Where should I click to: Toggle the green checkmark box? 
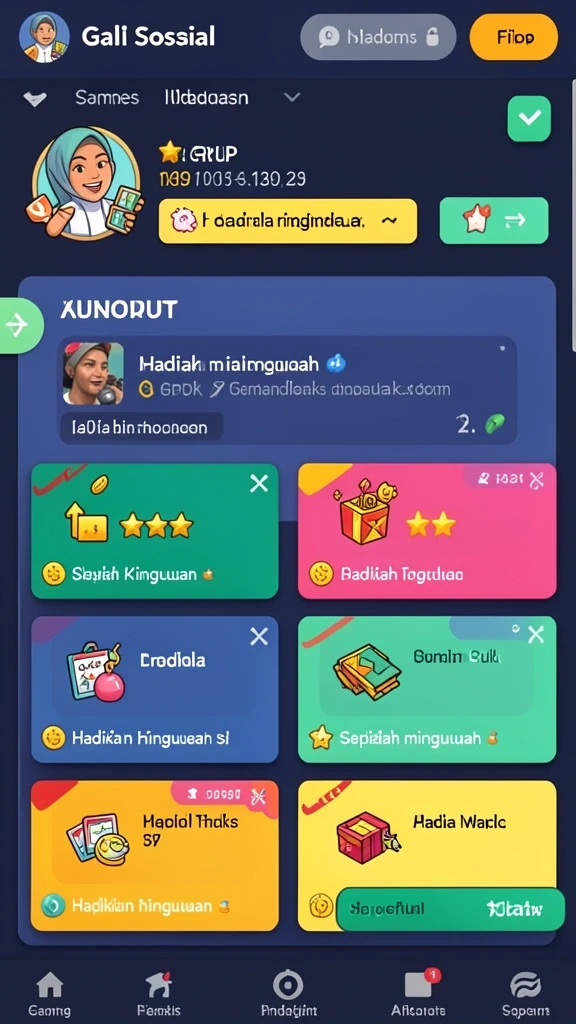click(529, 118)
